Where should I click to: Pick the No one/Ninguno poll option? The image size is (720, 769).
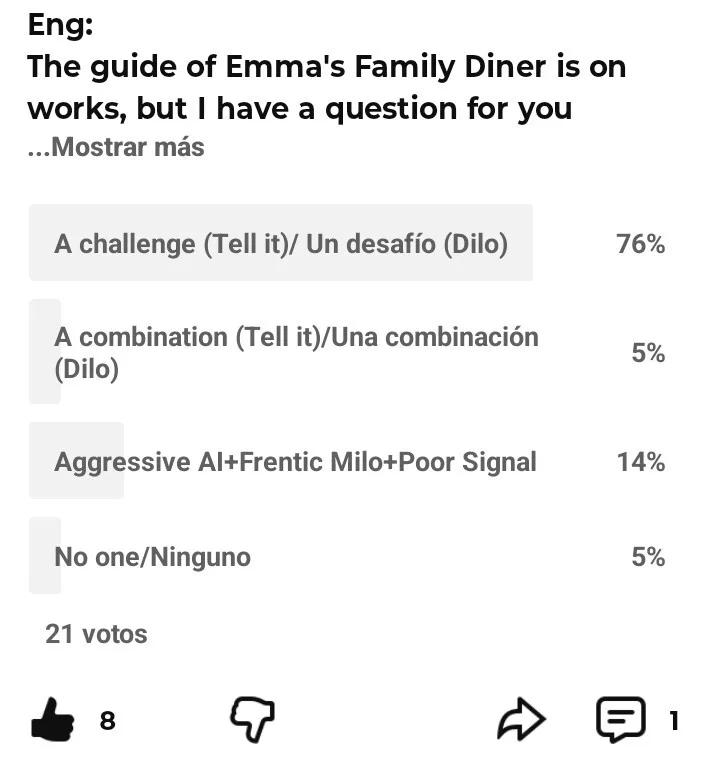(348, 556)
